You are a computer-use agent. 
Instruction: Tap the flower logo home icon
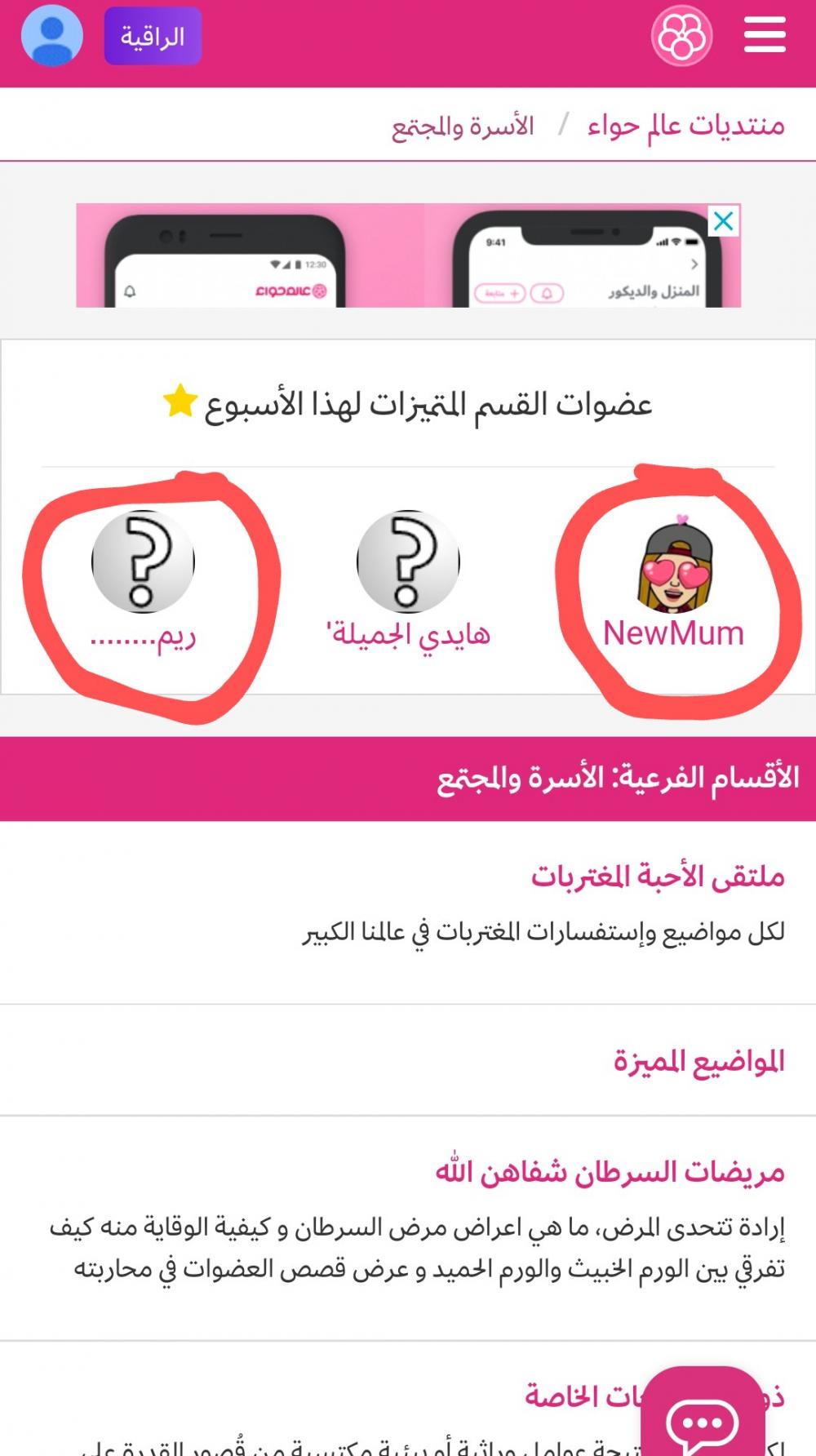[681, 37]
